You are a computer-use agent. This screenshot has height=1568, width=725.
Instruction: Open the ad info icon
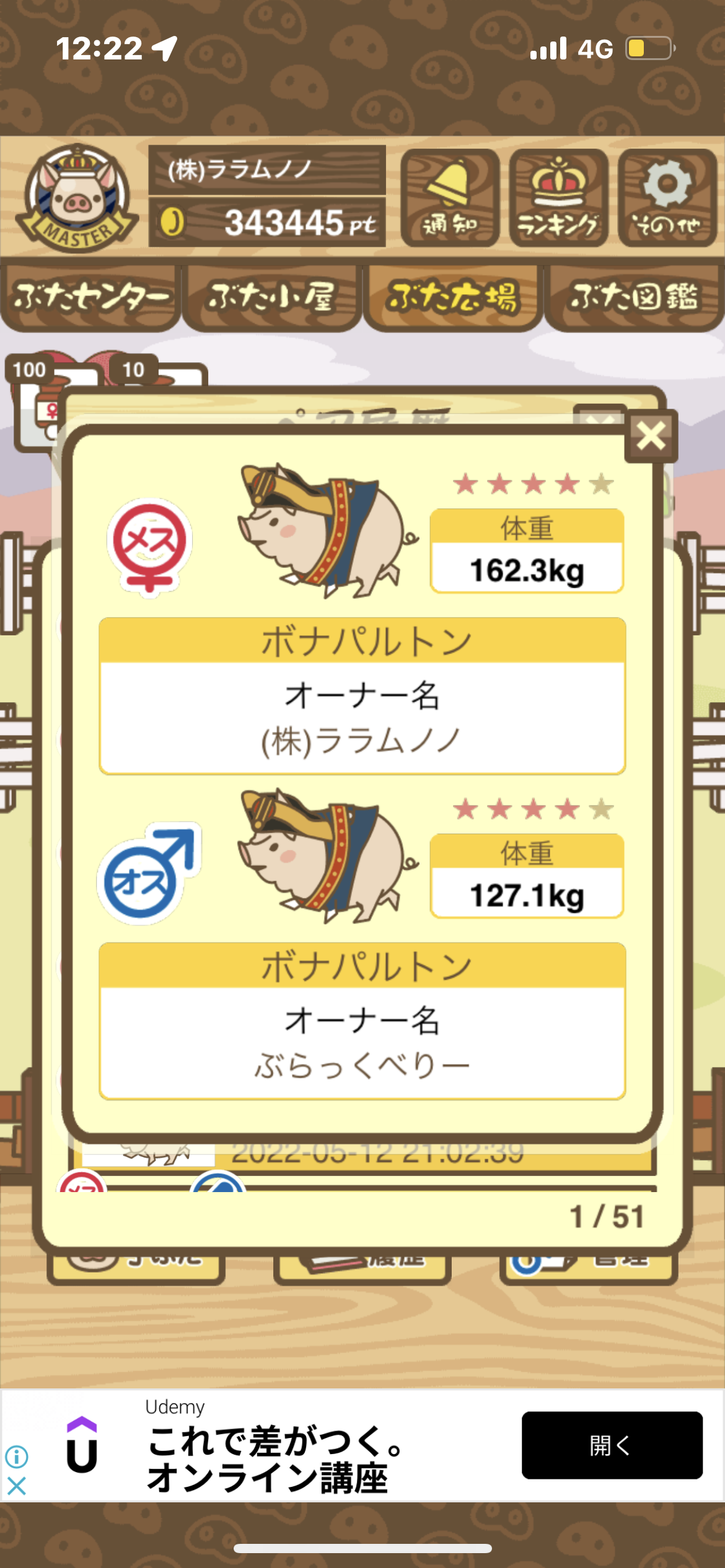coord(17,1456)
